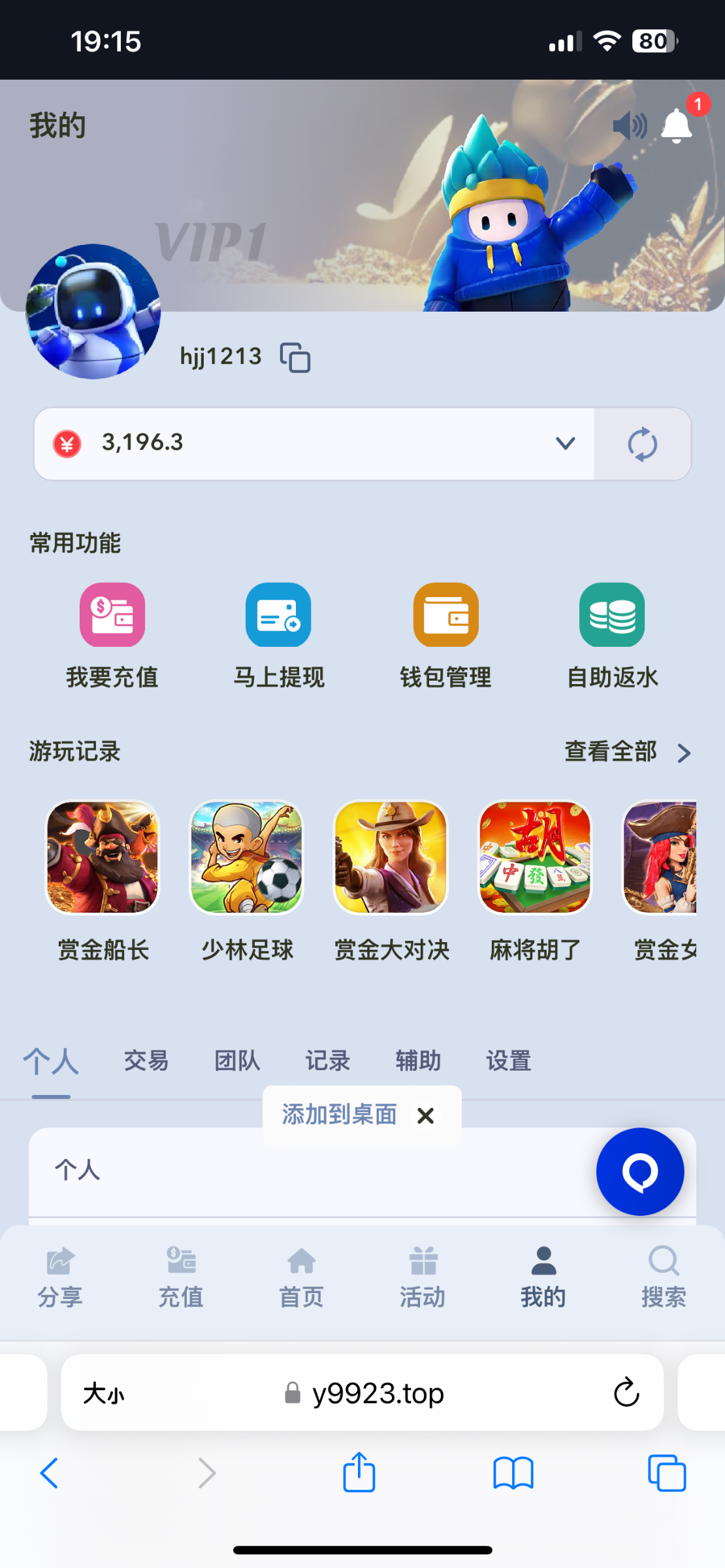The image size is (725, 1568).
Task: Copy username hjj1213
Action: [x=295, y=357]
